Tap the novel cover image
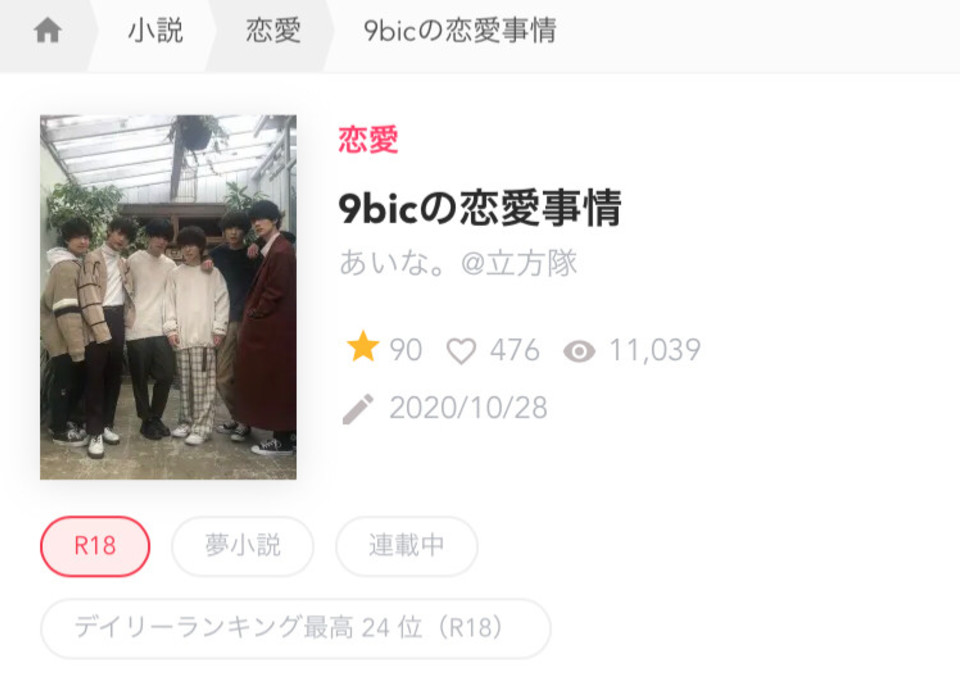 click(168, 296)
